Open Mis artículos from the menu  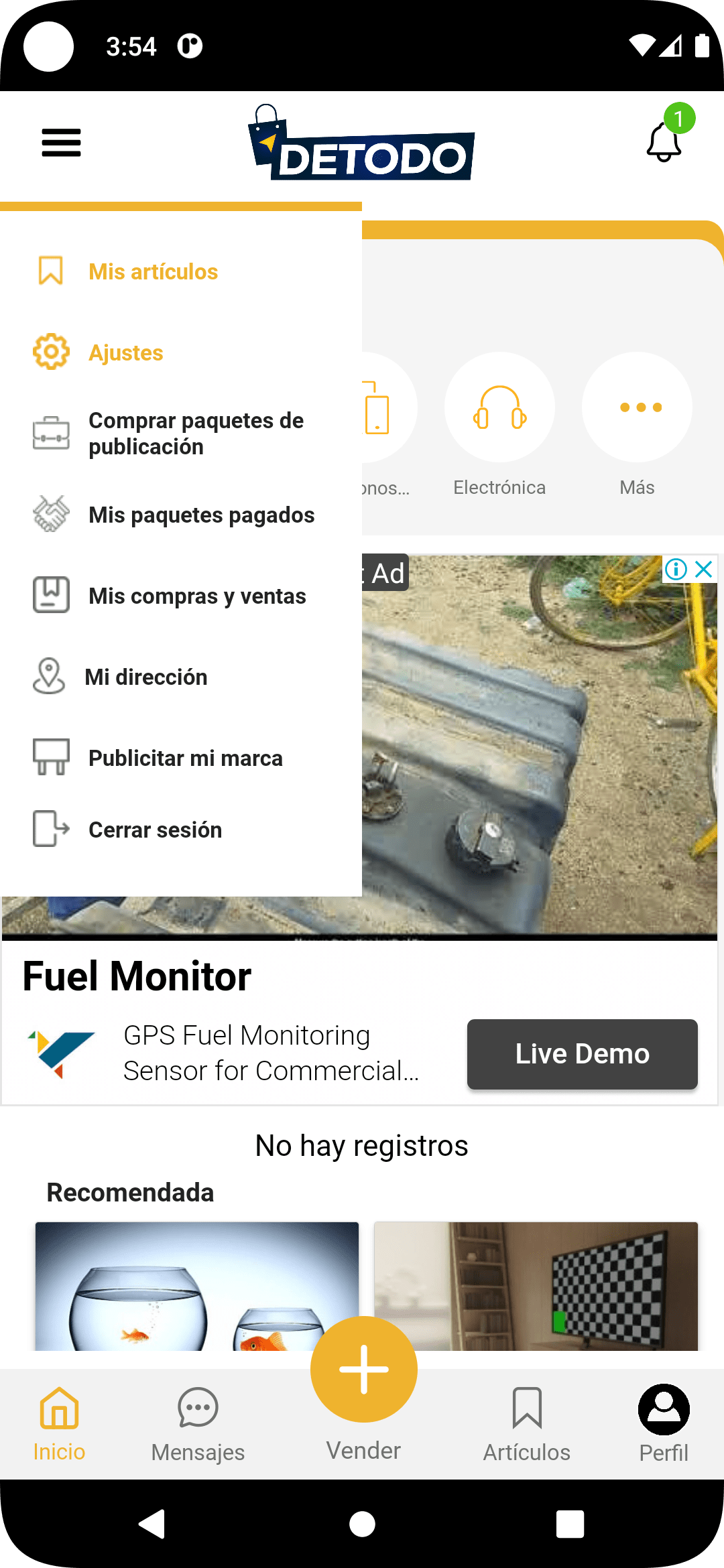point(153,271)
